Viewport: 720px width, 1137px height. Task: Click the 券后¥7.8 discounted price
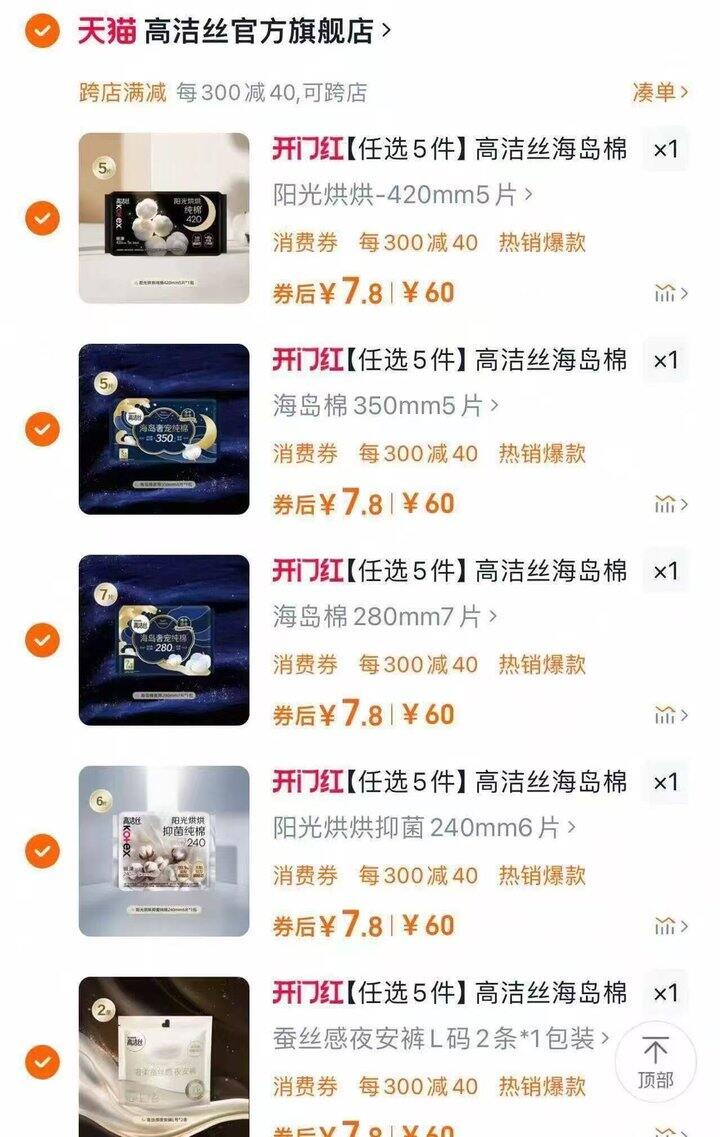[331, 291]
